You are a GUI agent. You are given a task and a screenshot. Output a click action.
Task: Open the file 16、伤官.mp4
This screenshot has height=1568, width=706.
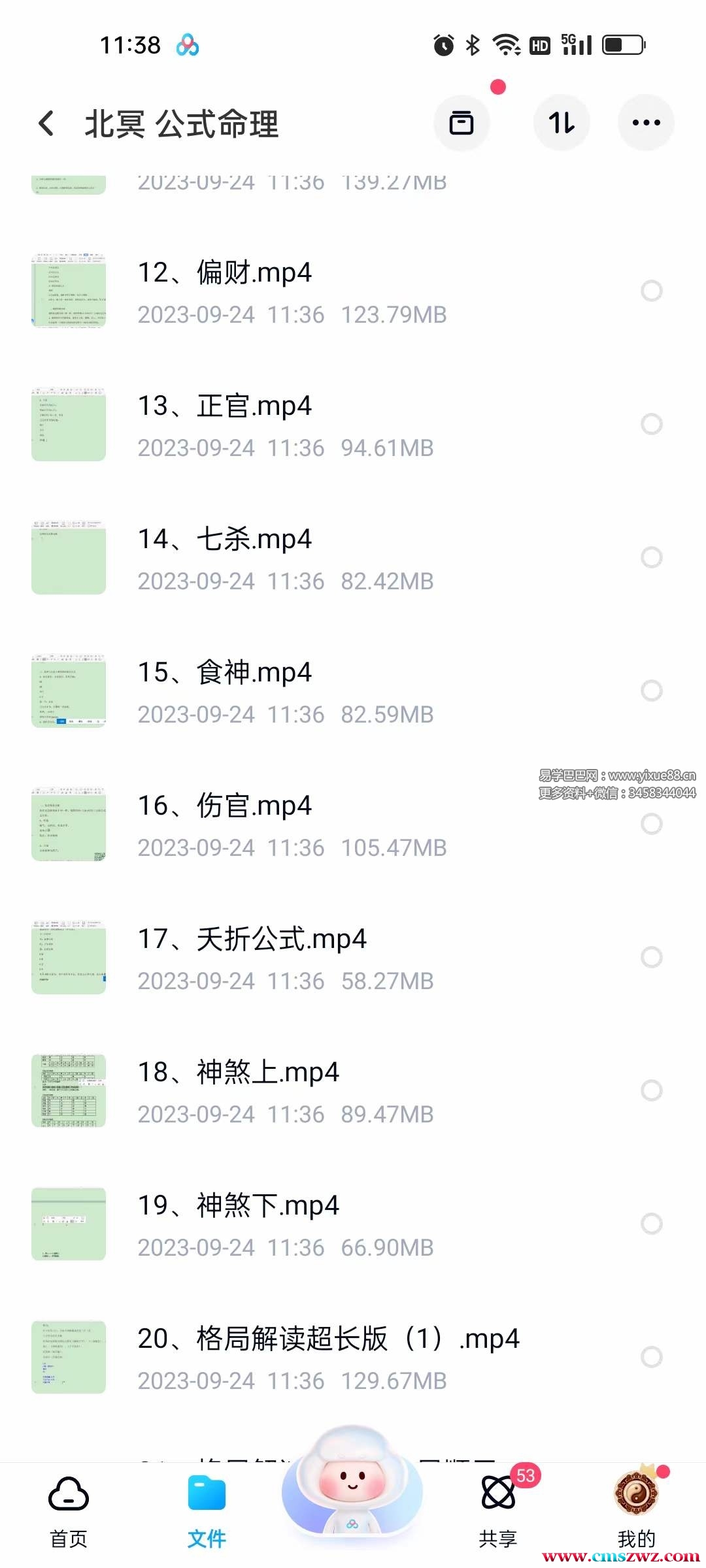[225, 806]
